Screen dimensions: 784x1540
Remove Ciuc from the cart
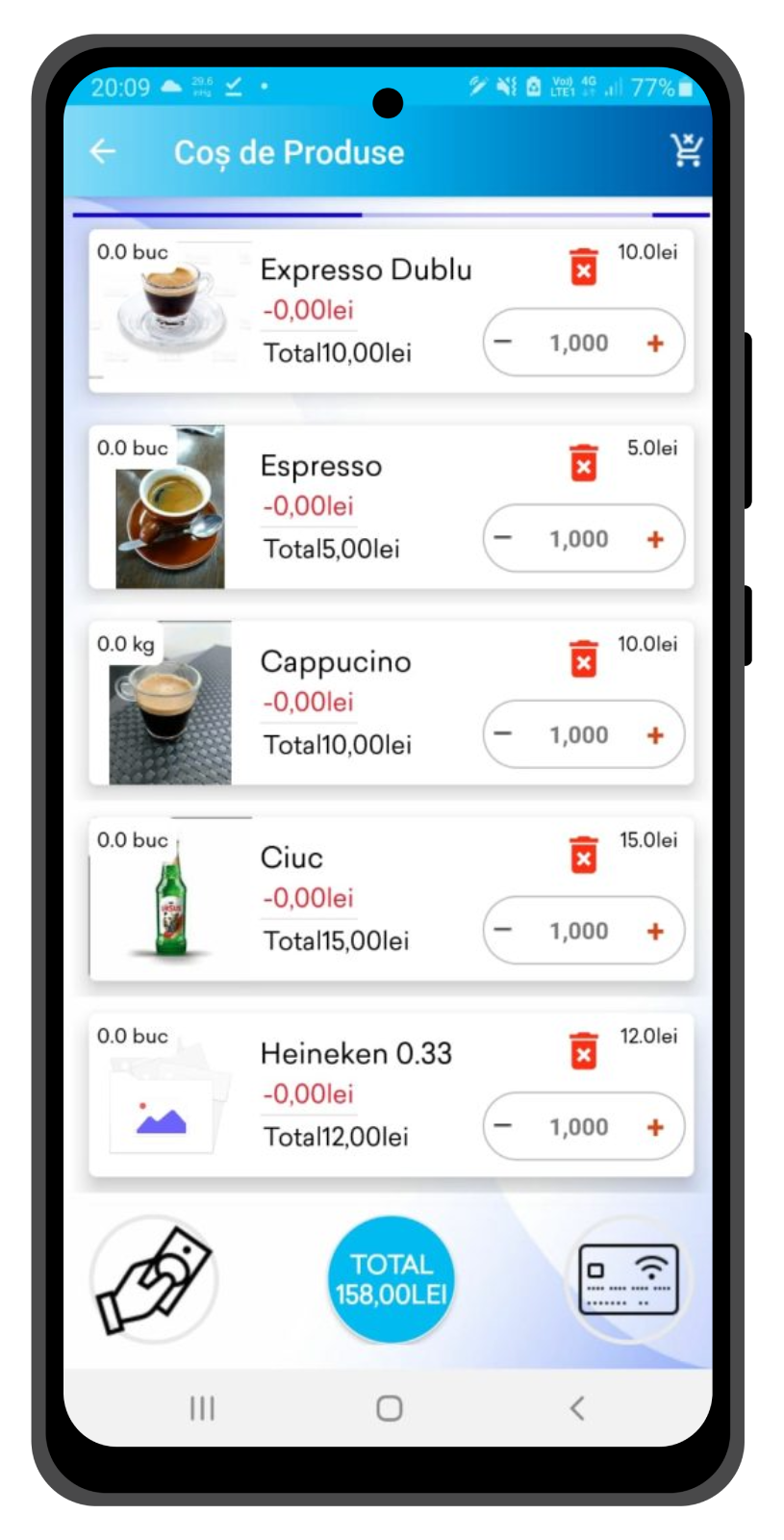583,856
